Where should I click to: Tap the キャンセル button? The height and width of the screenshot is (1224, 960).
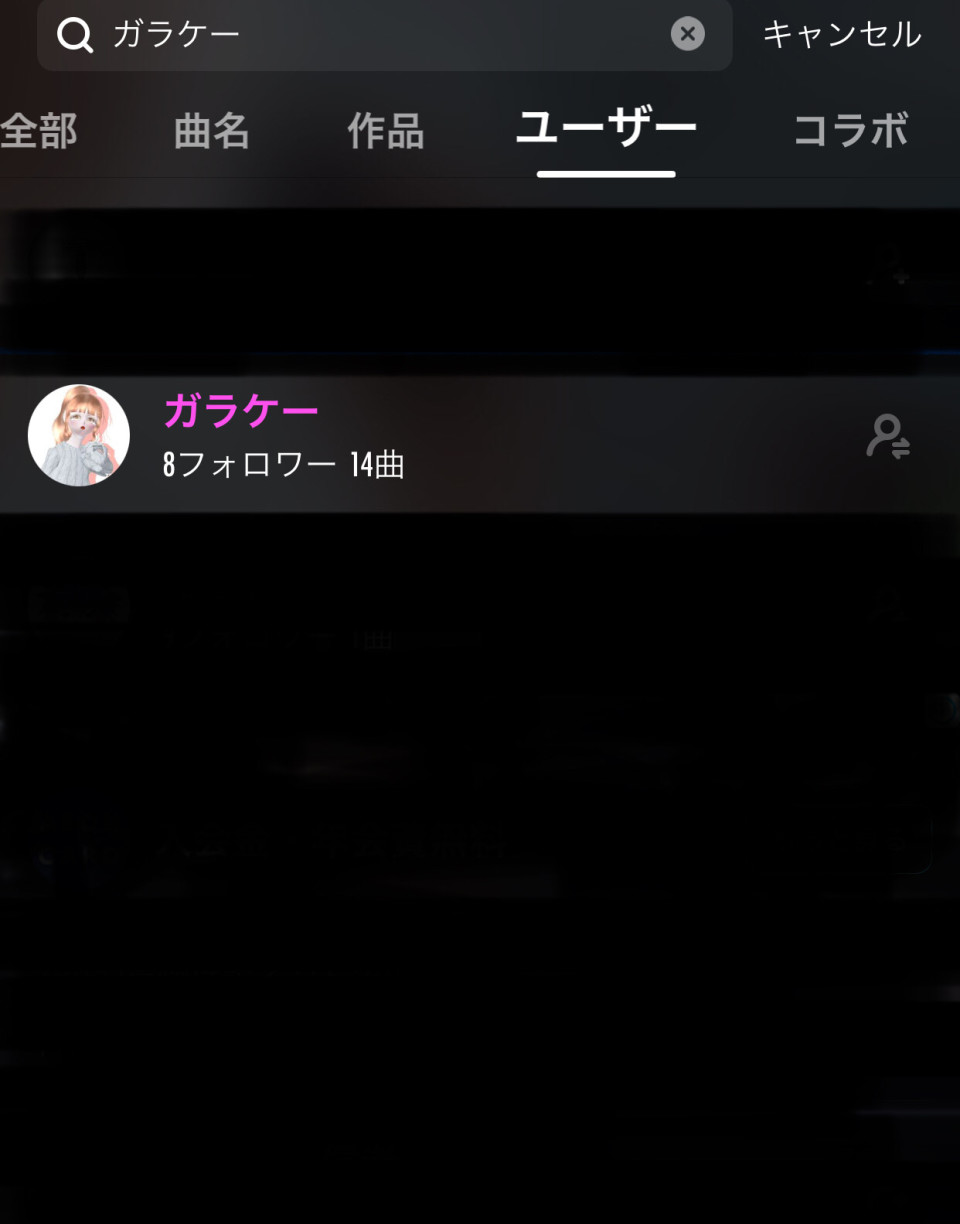[x=842, y=35]
